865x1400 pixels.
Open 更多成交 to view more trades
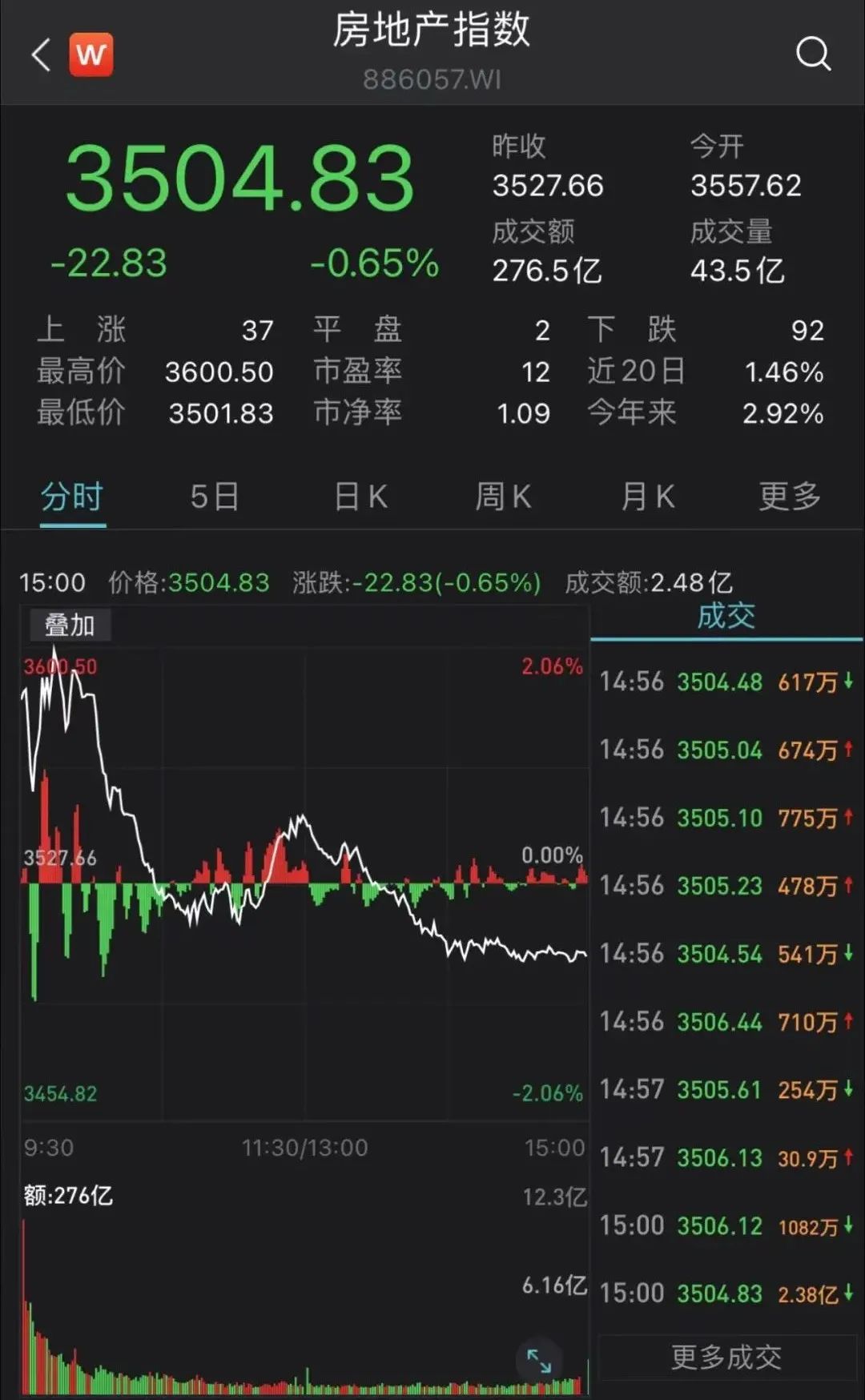coord(726,1357)
